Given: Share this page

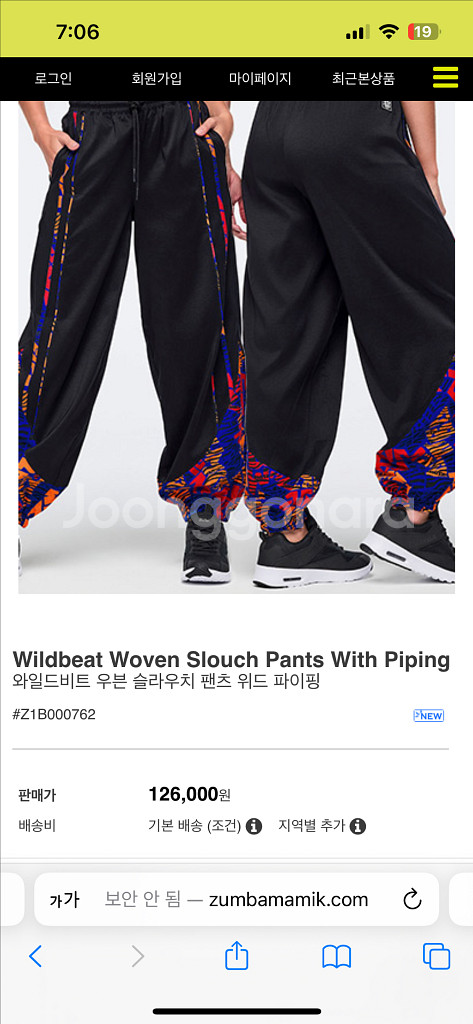Looking at the screenshot, I should pos(236,955).
